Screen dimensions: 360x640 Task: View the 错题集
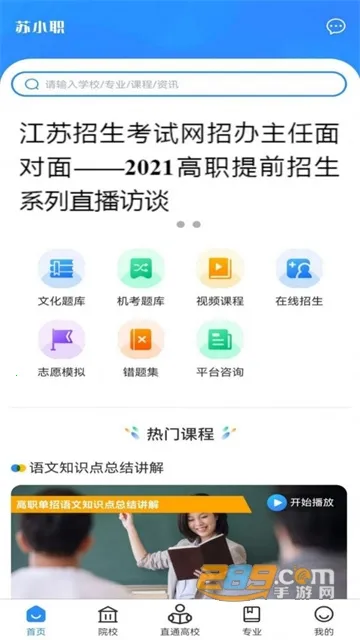[x=141, y=349]
